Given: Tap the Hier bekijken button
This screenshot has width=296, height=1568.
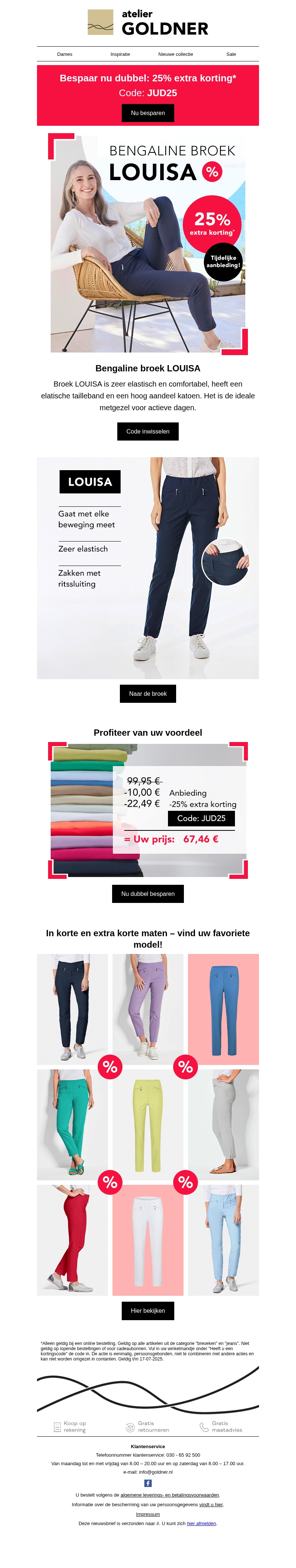Looking at the screenshot, I should pos(147,1311).
